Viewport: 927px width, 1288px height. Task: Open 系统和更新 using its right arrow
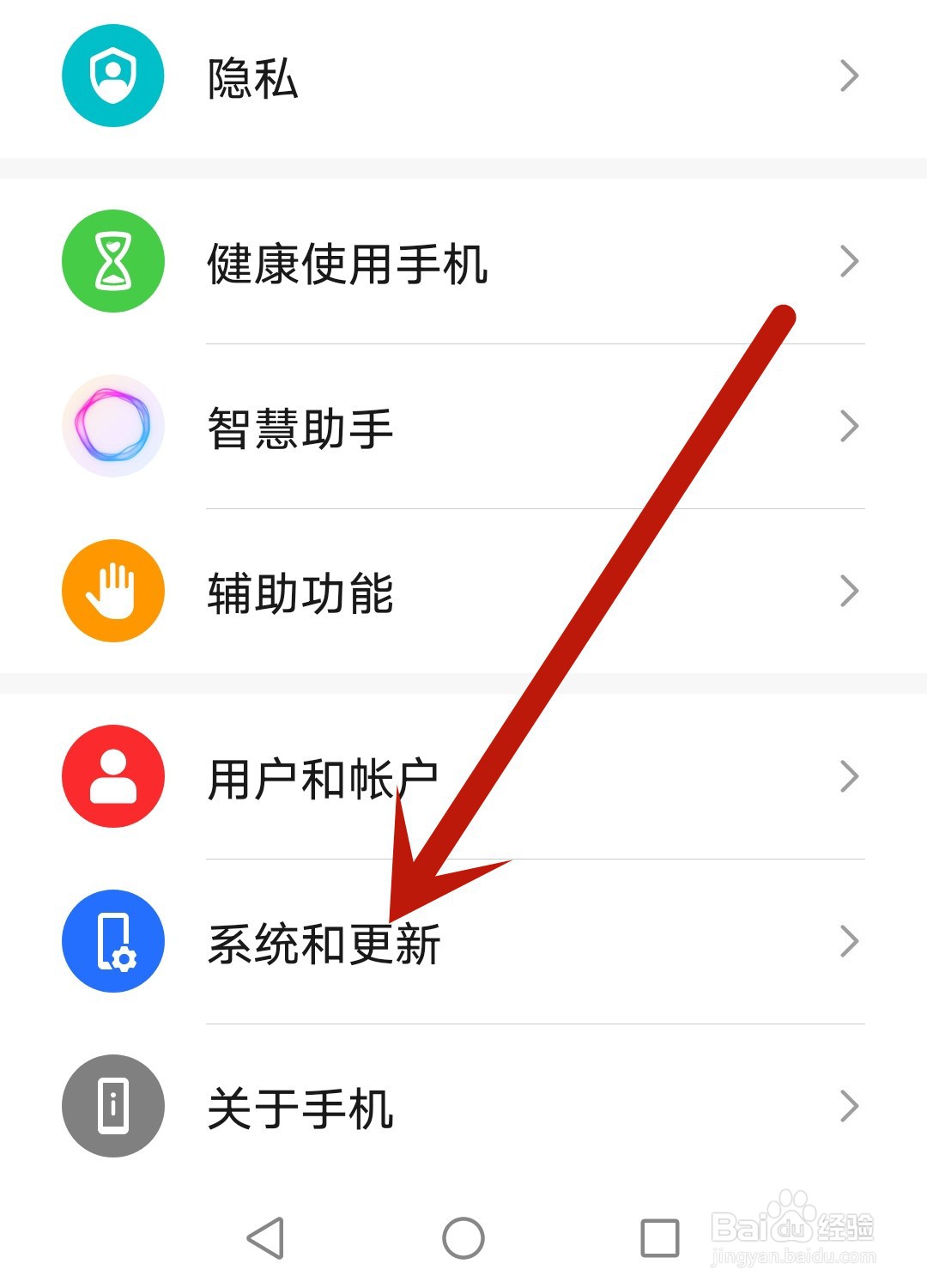tap(848, 941)
